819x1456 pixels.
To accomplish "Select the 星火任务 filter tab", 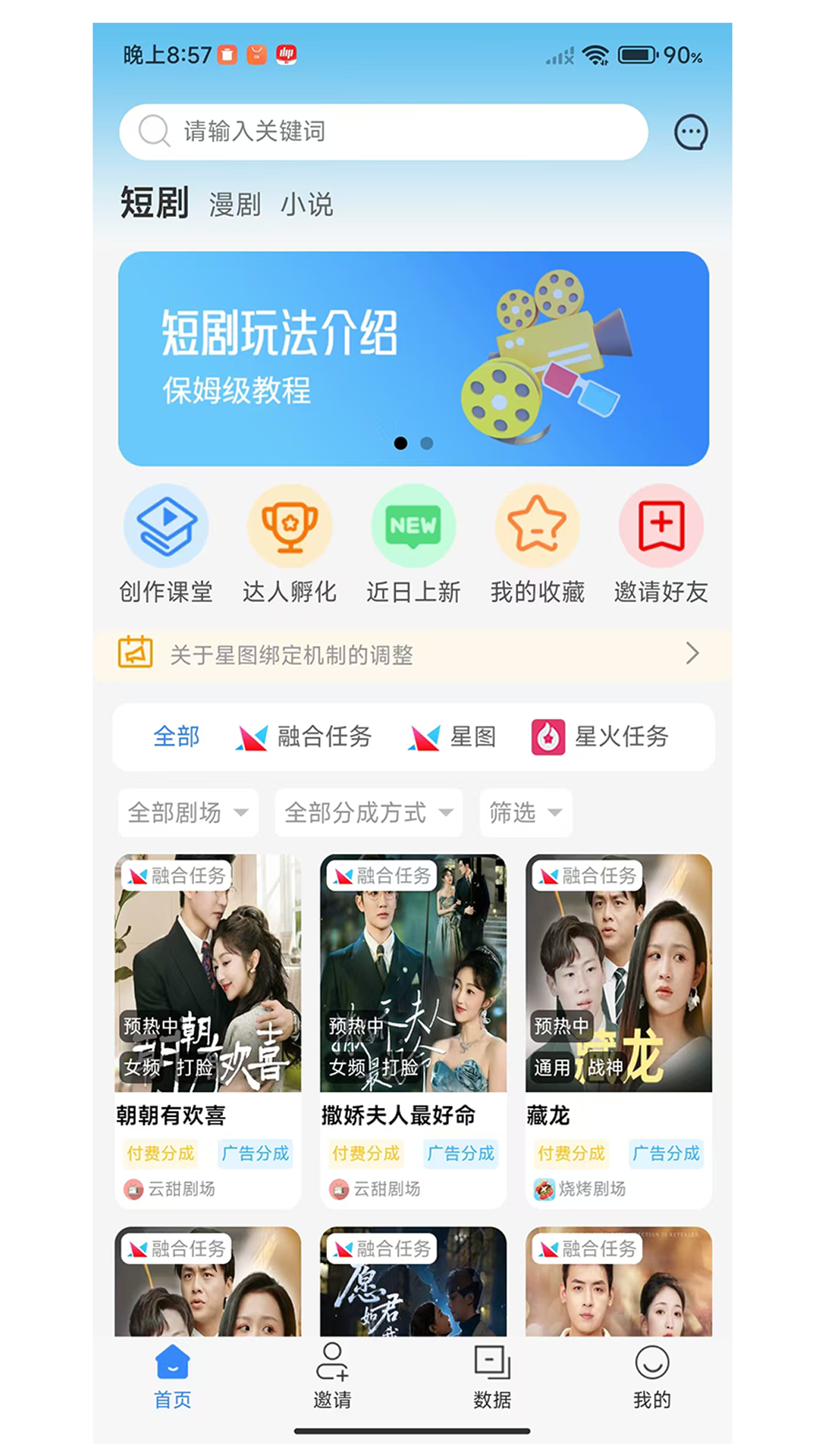I will [600, 736].
